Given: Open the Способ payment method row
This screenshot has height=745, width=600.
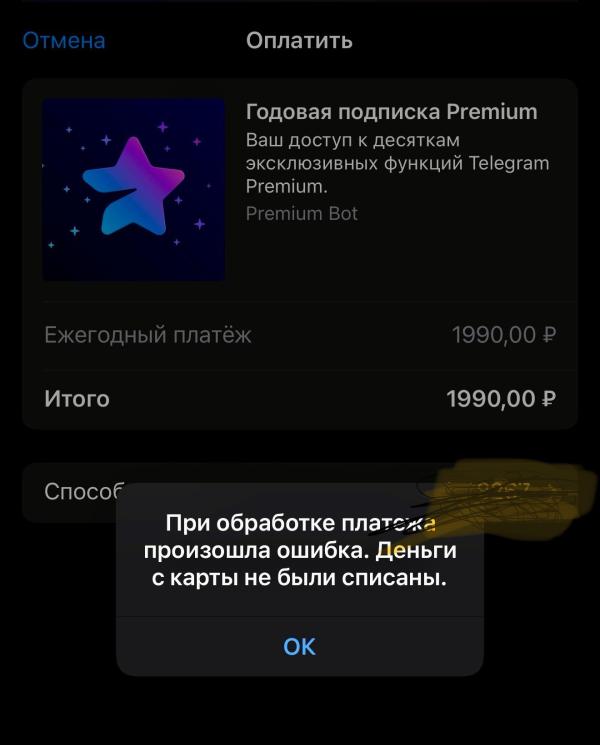Looking at the screenshot, I should (x=300, y=492).
